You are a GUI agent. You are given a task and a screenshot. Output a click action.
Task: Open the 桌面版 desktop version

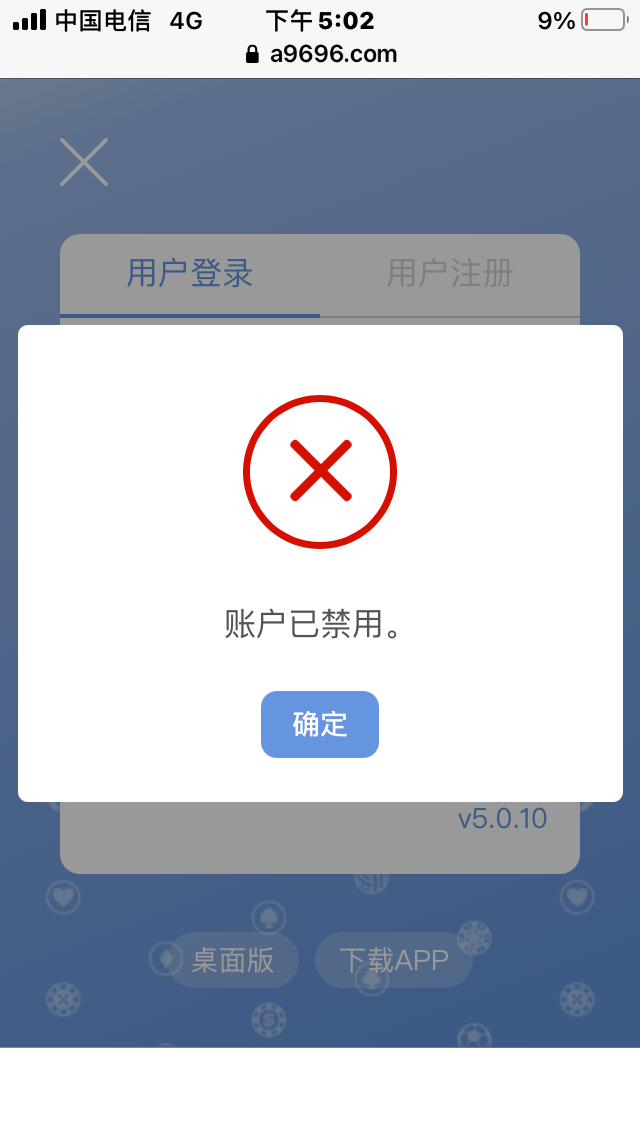click(x=233, y=961)
